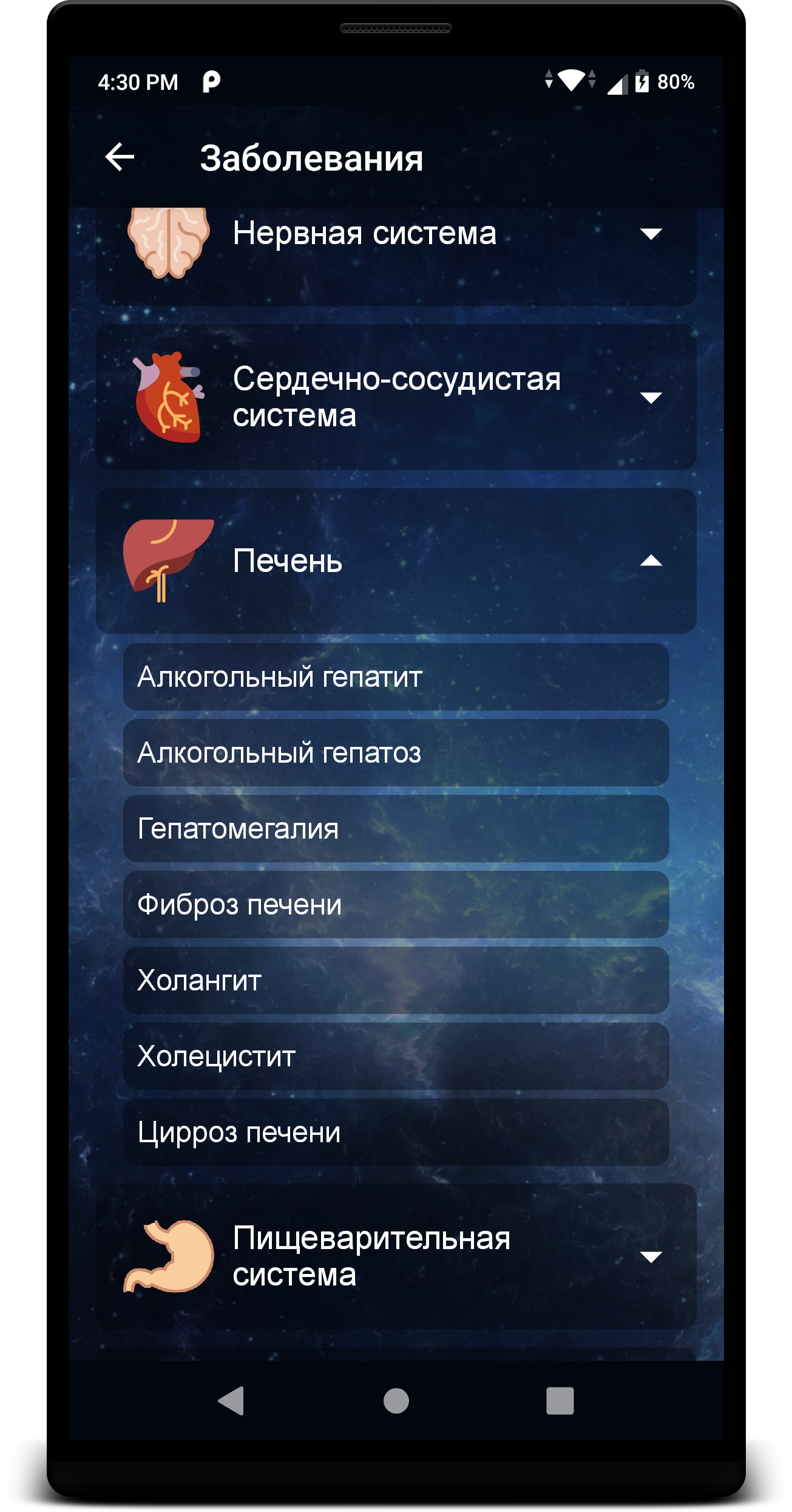
Task: Open Фиброз печени
Action: (x=396, y=905)
